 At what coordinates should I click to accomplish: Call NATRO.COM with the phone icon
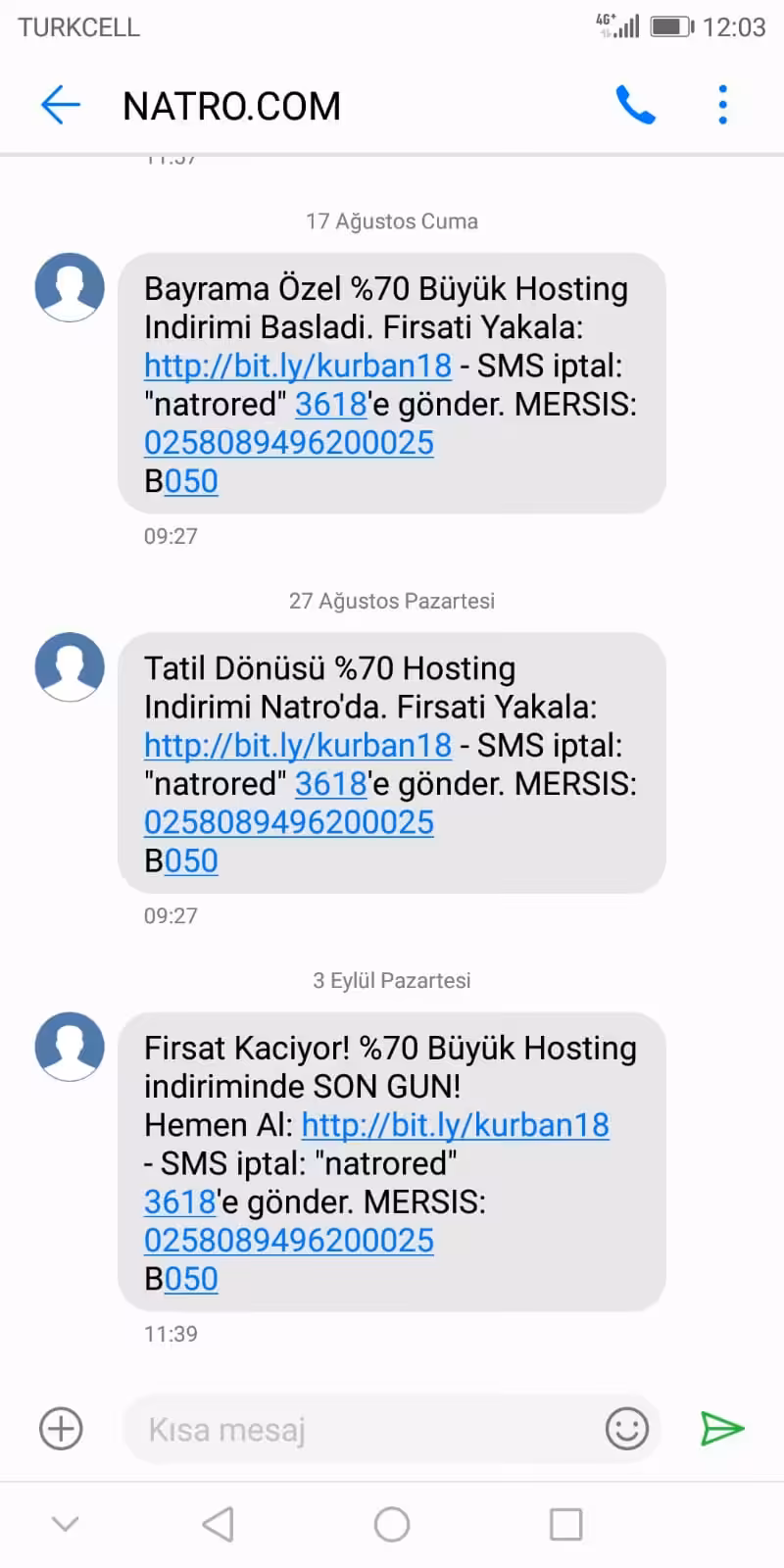(x=634, y=105)
